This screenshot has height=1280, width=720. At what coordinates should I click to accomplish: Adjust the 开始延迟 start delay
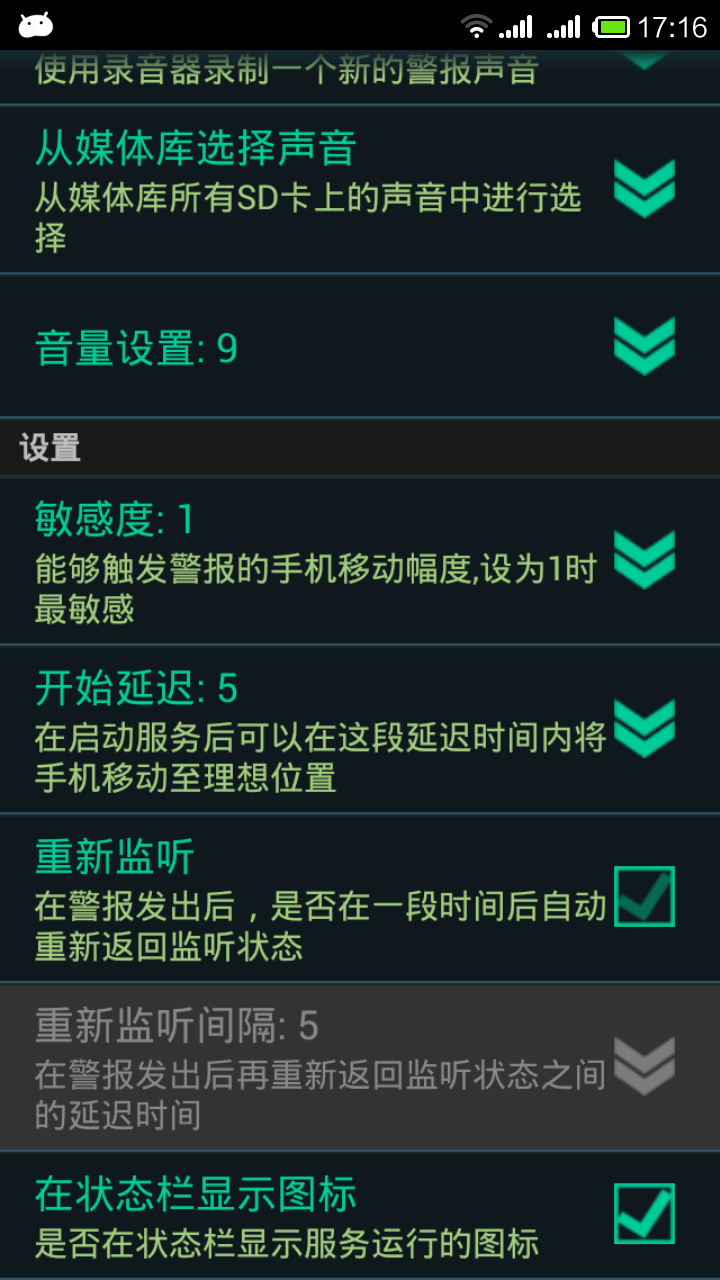(x=360, y=730)
